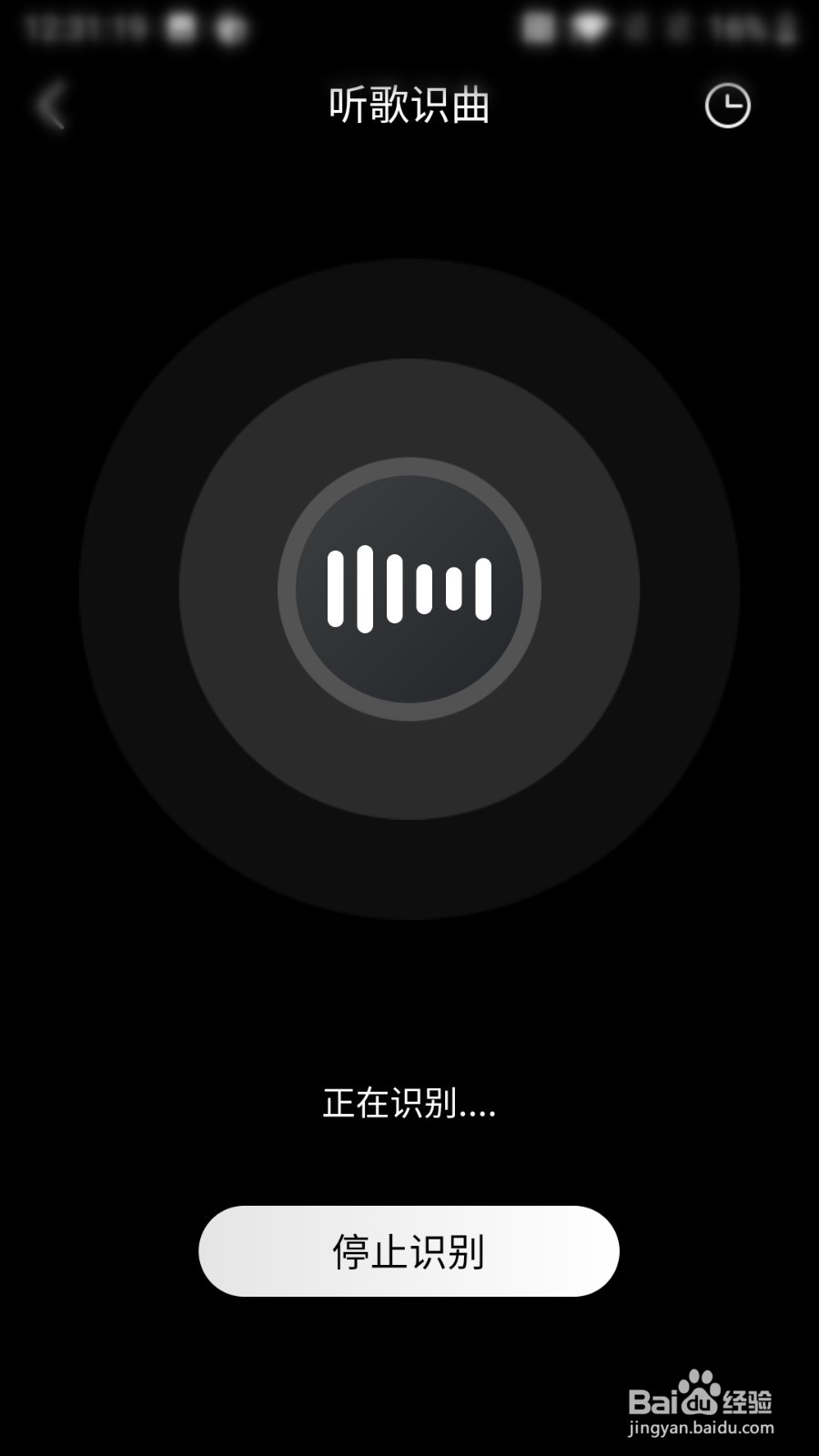Stop the song recognition via the white button
Screen dimensions: 819x1456
pos(408,1251)
